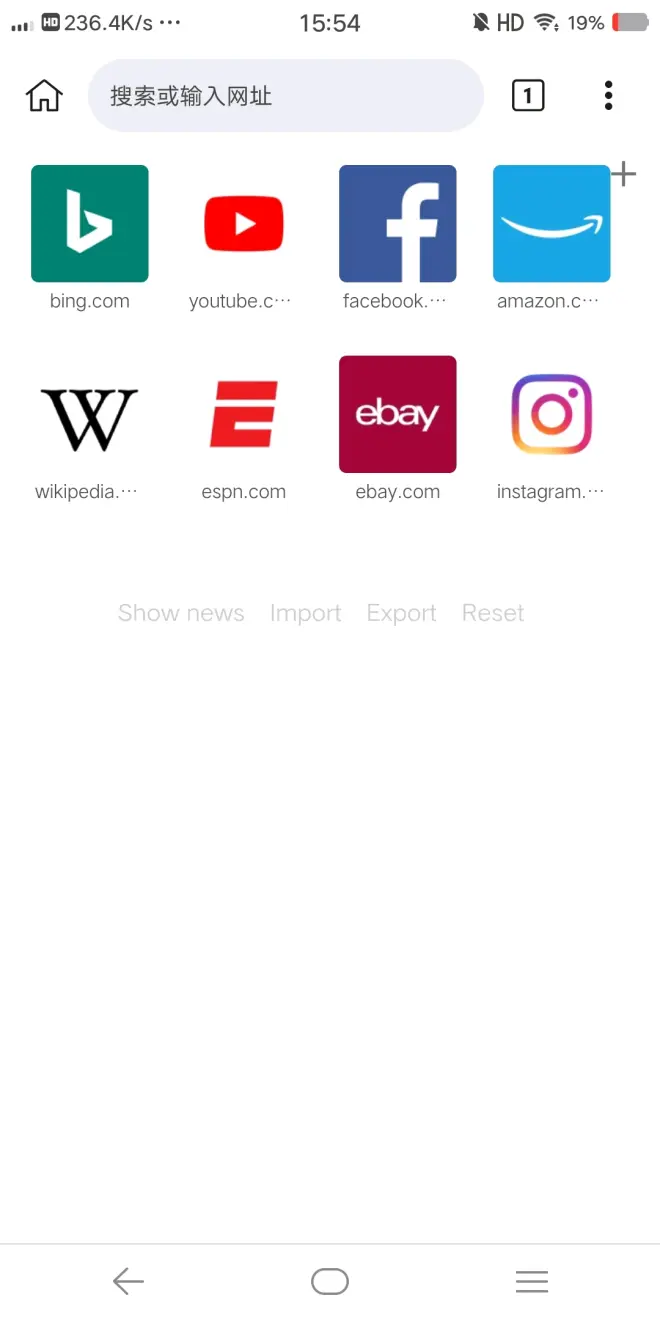660x1320 pixels.
Task: Add a new shortcut with the plus icon
Action: (623, 174)
